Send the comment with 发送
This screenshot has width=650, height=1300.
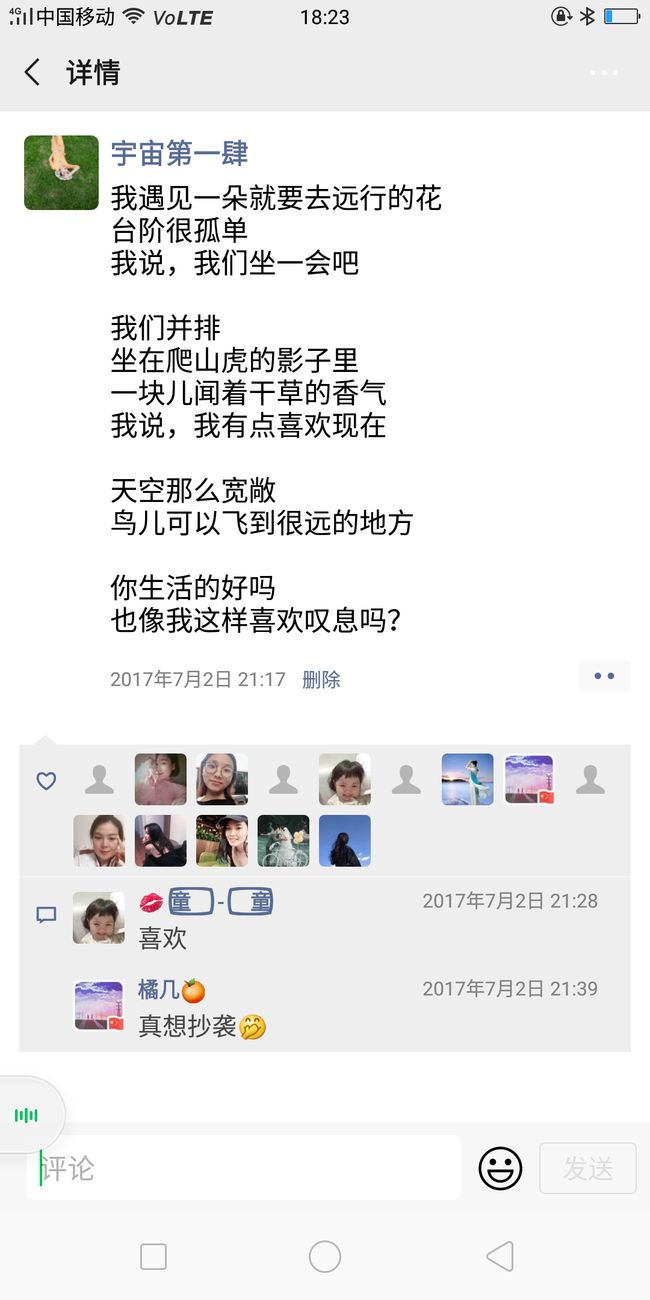(x=588, y=1168)
